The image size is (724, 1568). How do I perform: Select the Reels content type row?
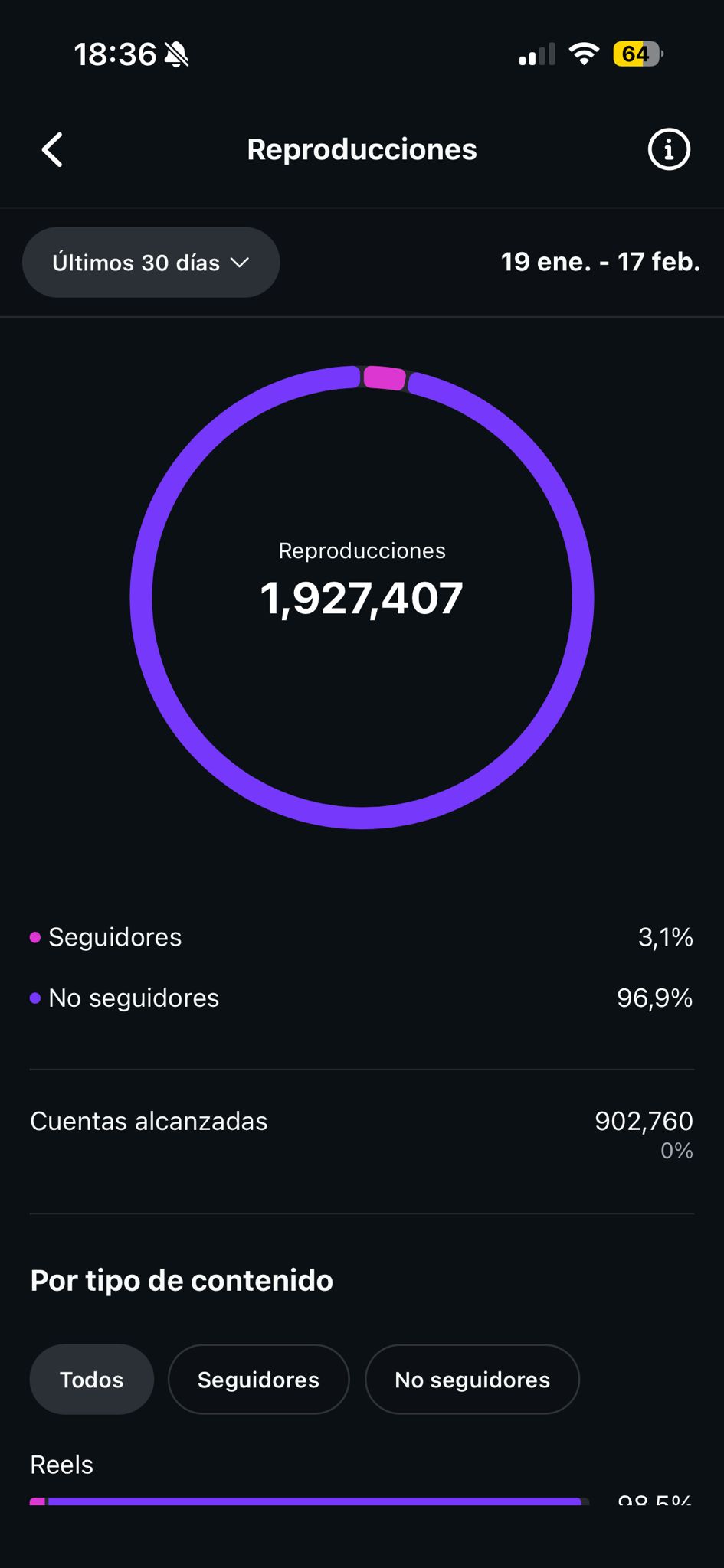click(x=61, y=1463)
